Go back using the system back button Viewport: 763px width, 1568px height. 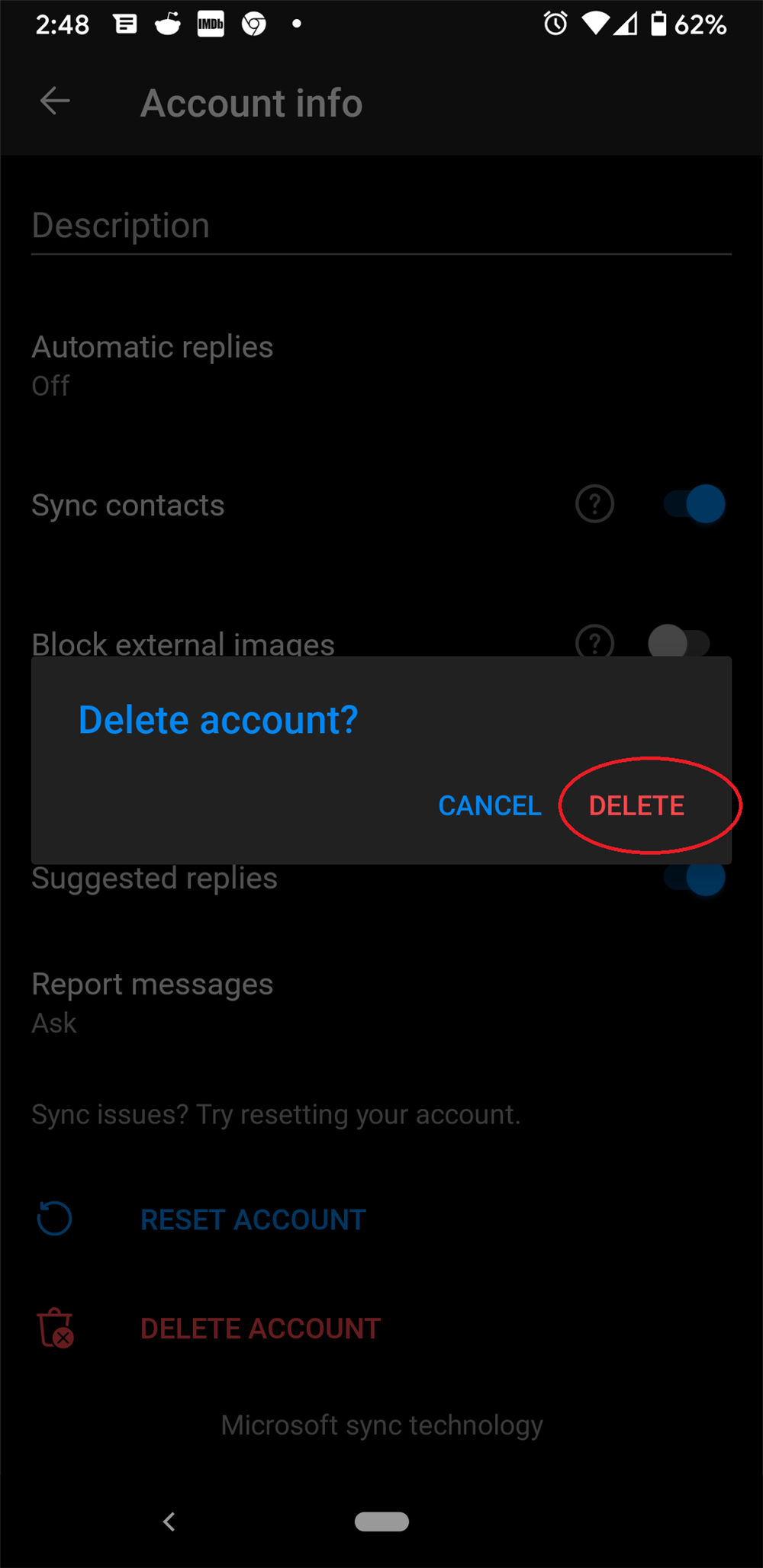tap(169, 1522)
